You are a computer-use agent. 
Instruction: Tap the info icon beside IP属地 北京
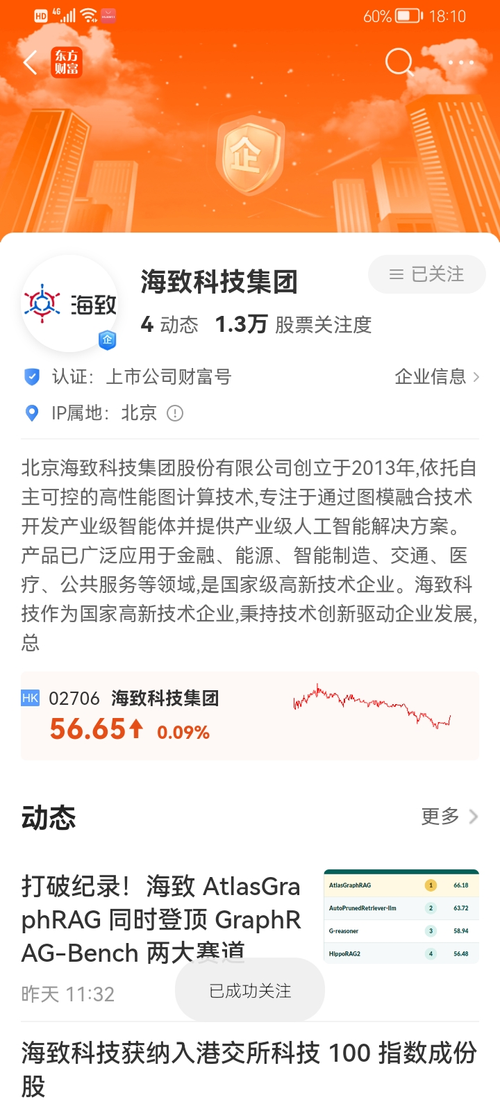[x=174, y=413]
